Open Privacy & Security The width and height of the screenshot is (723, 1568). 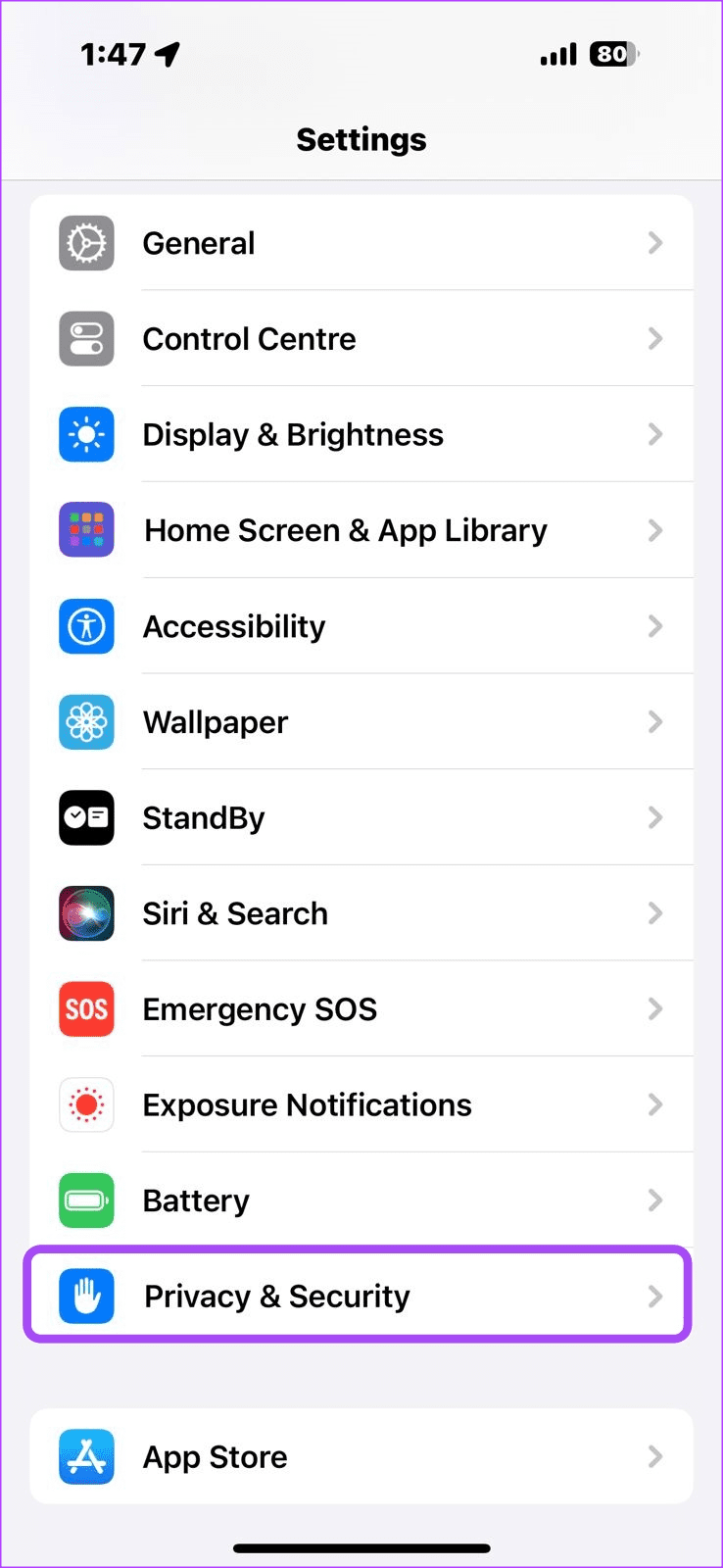click(361, 1296)
